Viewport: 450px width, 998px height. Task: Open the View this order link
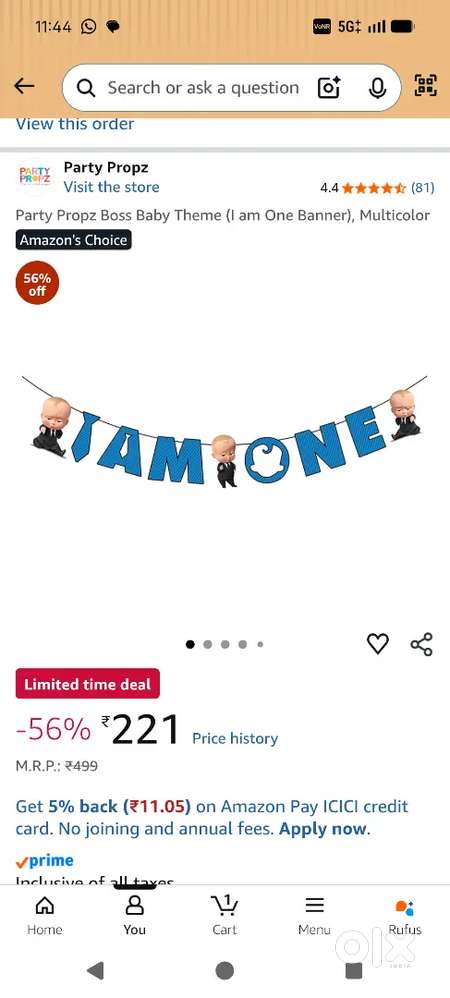click(x=74, y=124)
